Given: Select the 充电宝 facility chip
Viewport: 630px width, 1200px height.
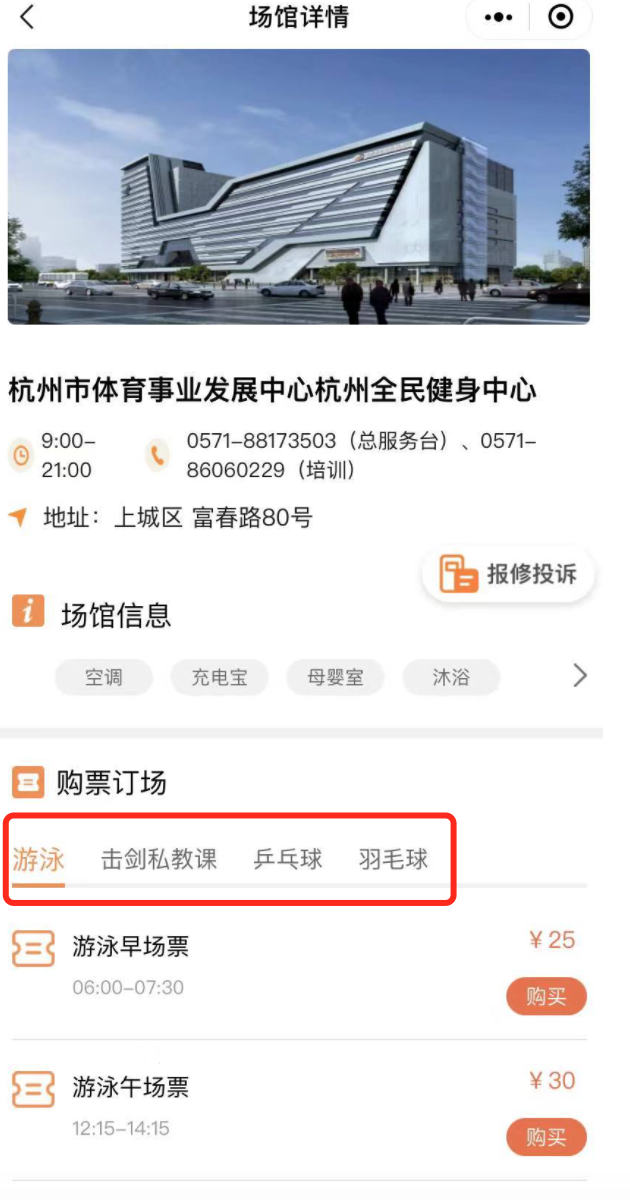Looking at the screenshot, I should [219, 677].
